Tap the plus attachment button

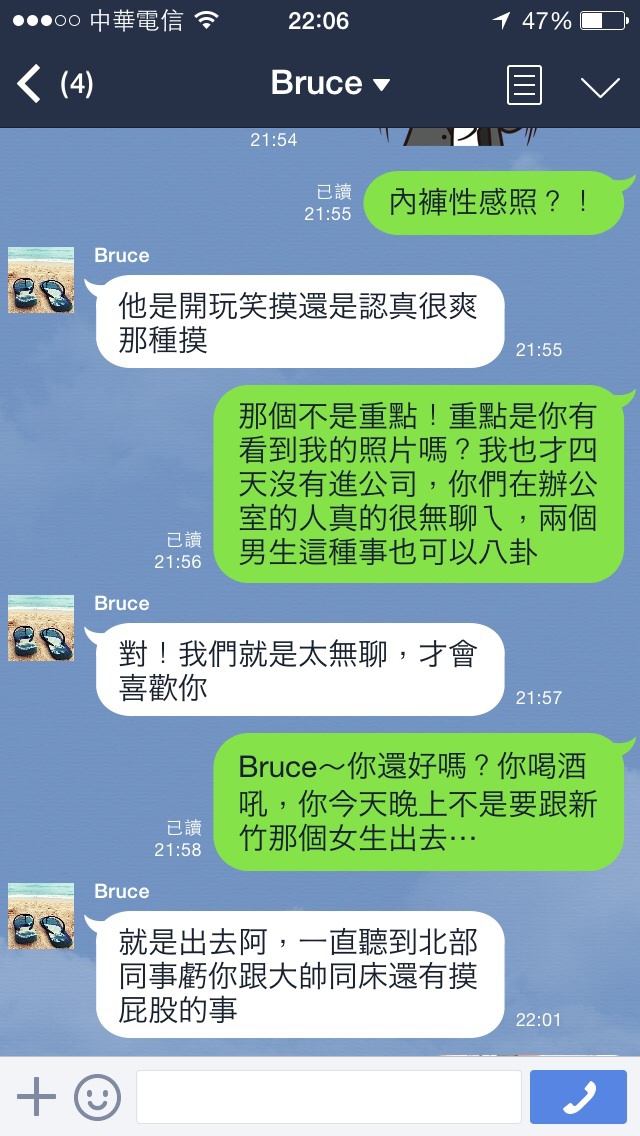(36, 1097)
